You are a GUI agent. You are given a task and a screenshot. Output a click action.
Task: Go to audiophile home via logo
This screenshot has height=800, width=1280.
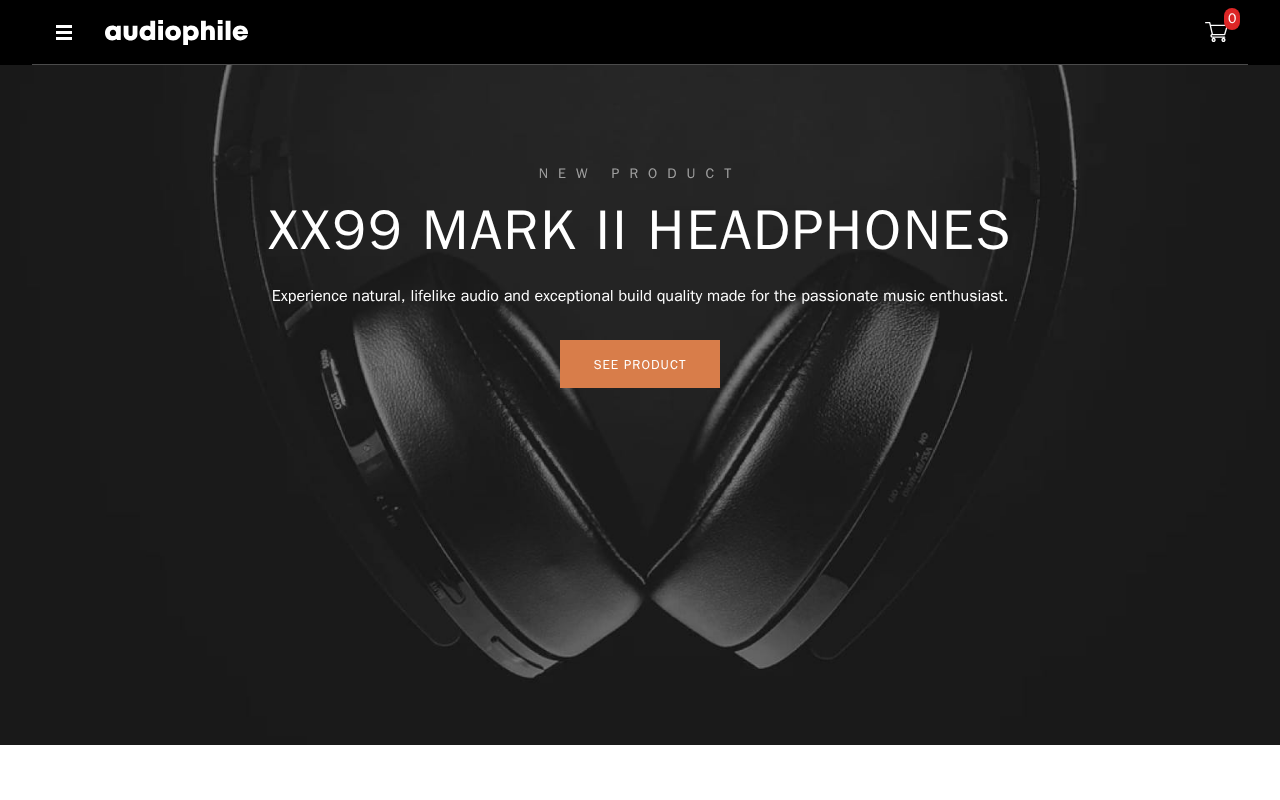point(176,32)
